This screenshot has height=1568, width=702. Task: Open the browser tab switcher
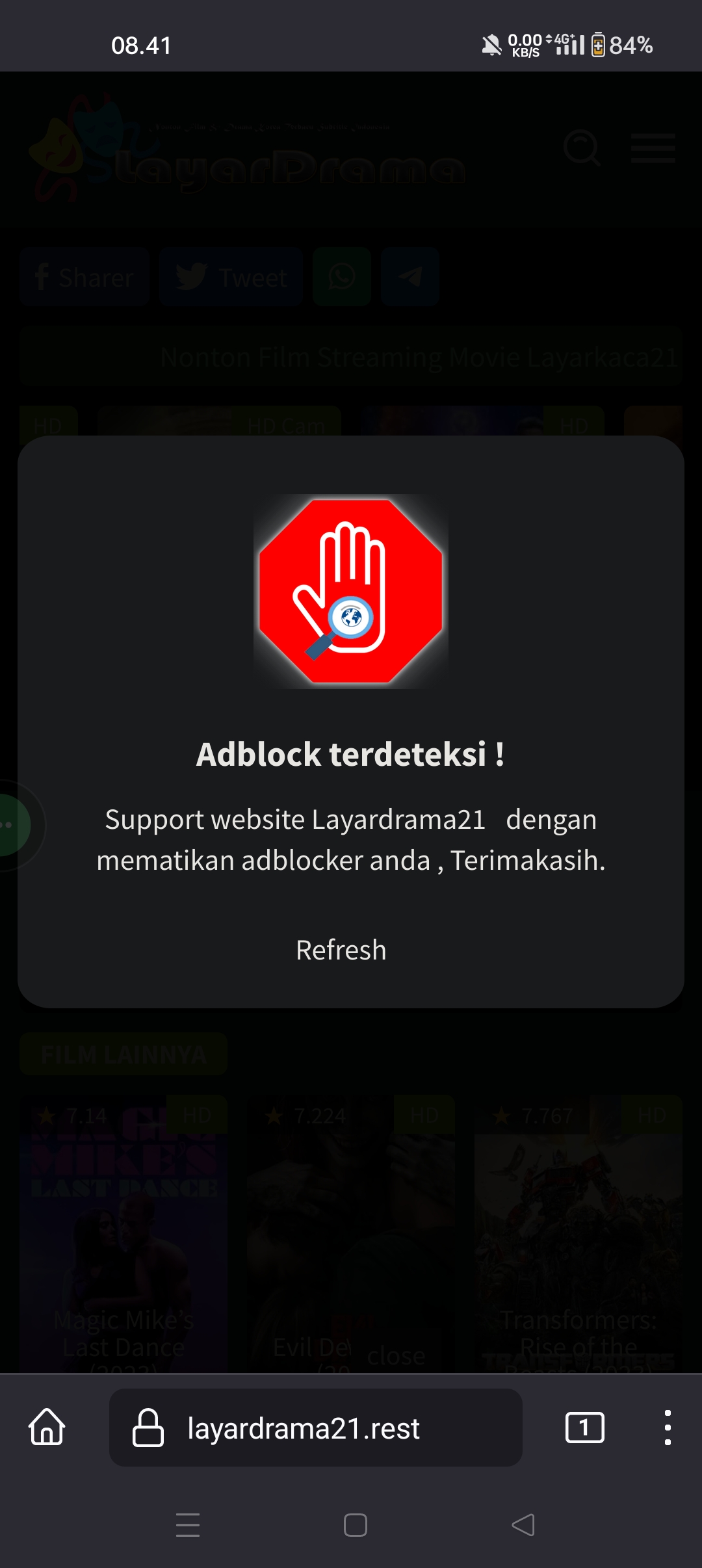585,1428
